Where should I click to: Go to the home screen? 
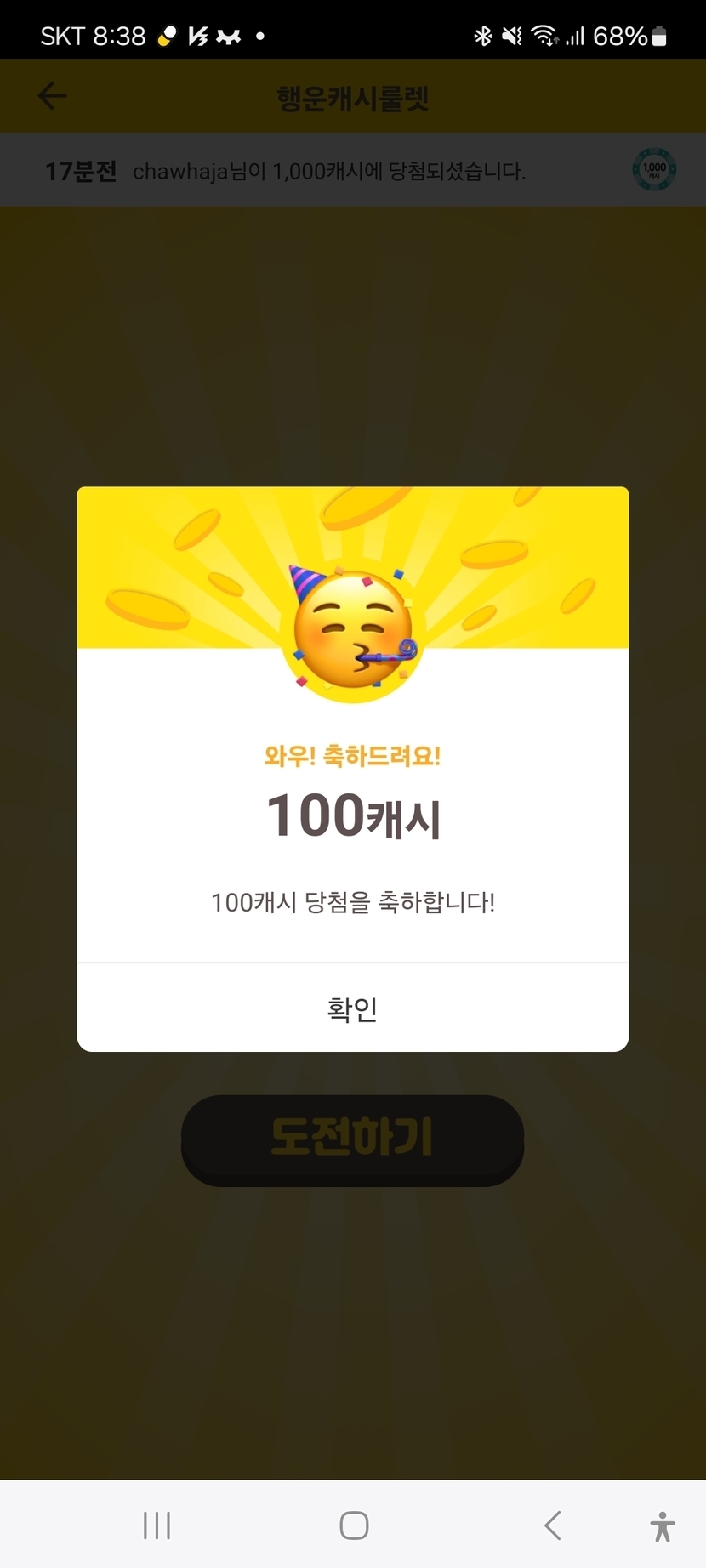click(354, 1525)
